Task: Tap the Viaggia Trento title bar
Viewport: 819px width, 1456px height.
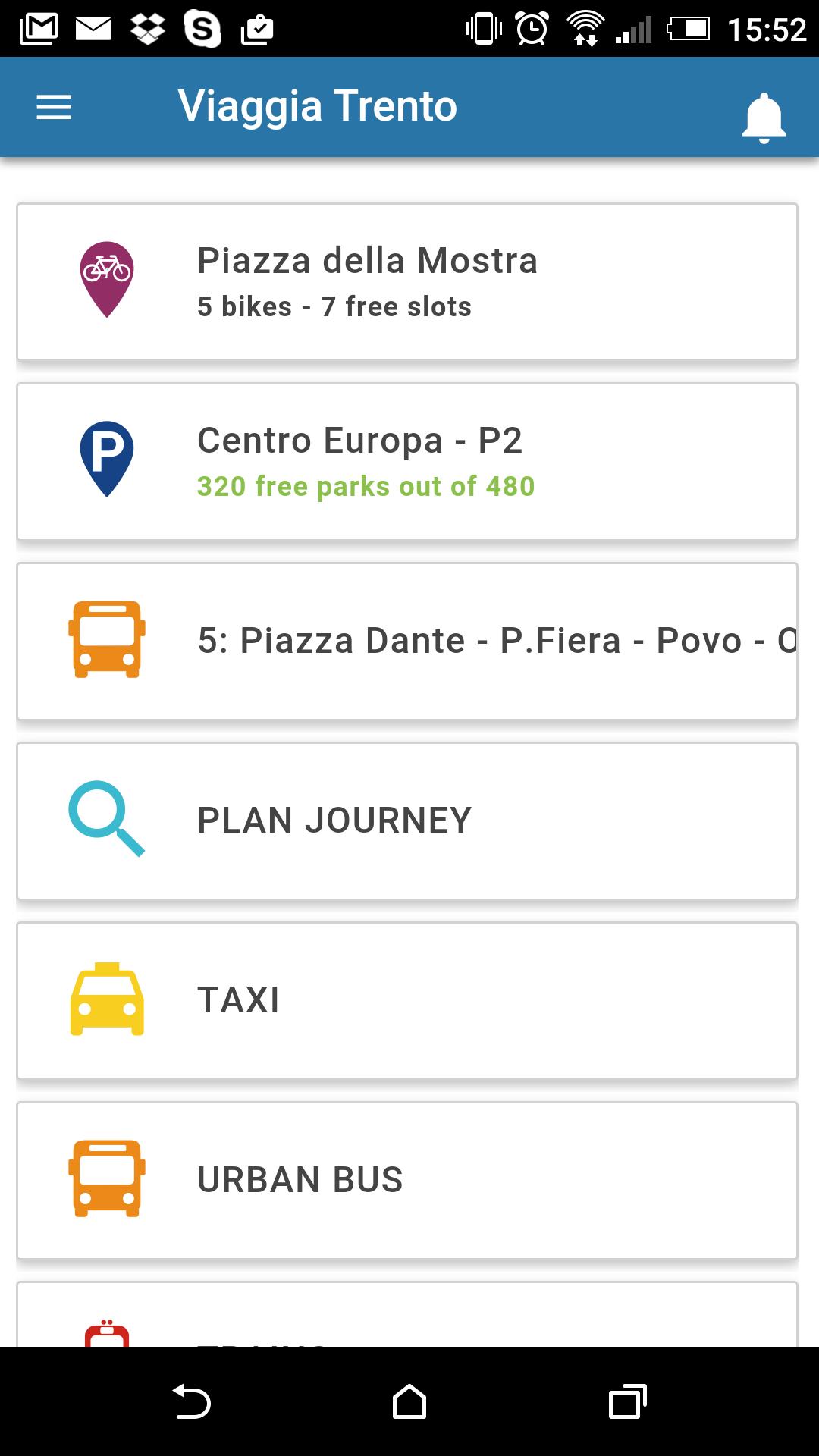Action: pyautogui.click(x=318, y=106)
